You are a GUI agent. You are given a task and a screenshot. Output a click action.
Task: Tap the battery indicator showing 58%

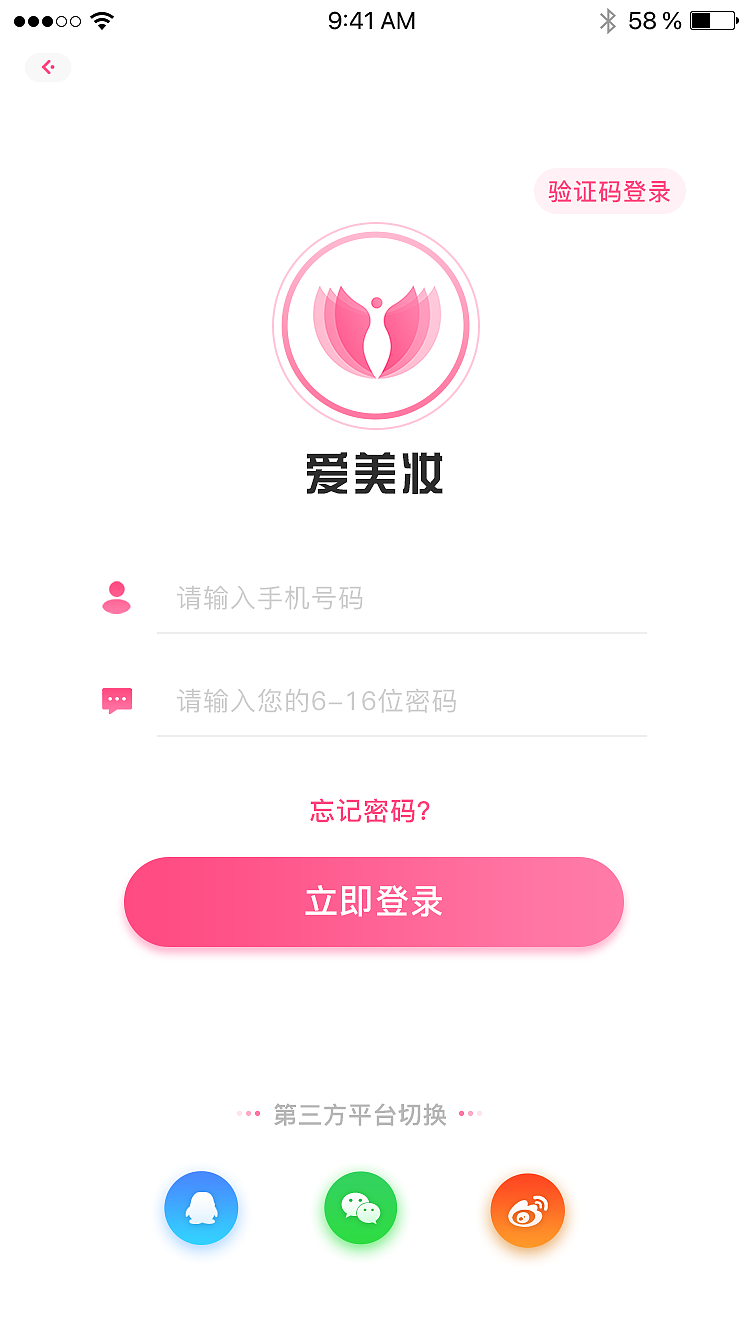714,19
